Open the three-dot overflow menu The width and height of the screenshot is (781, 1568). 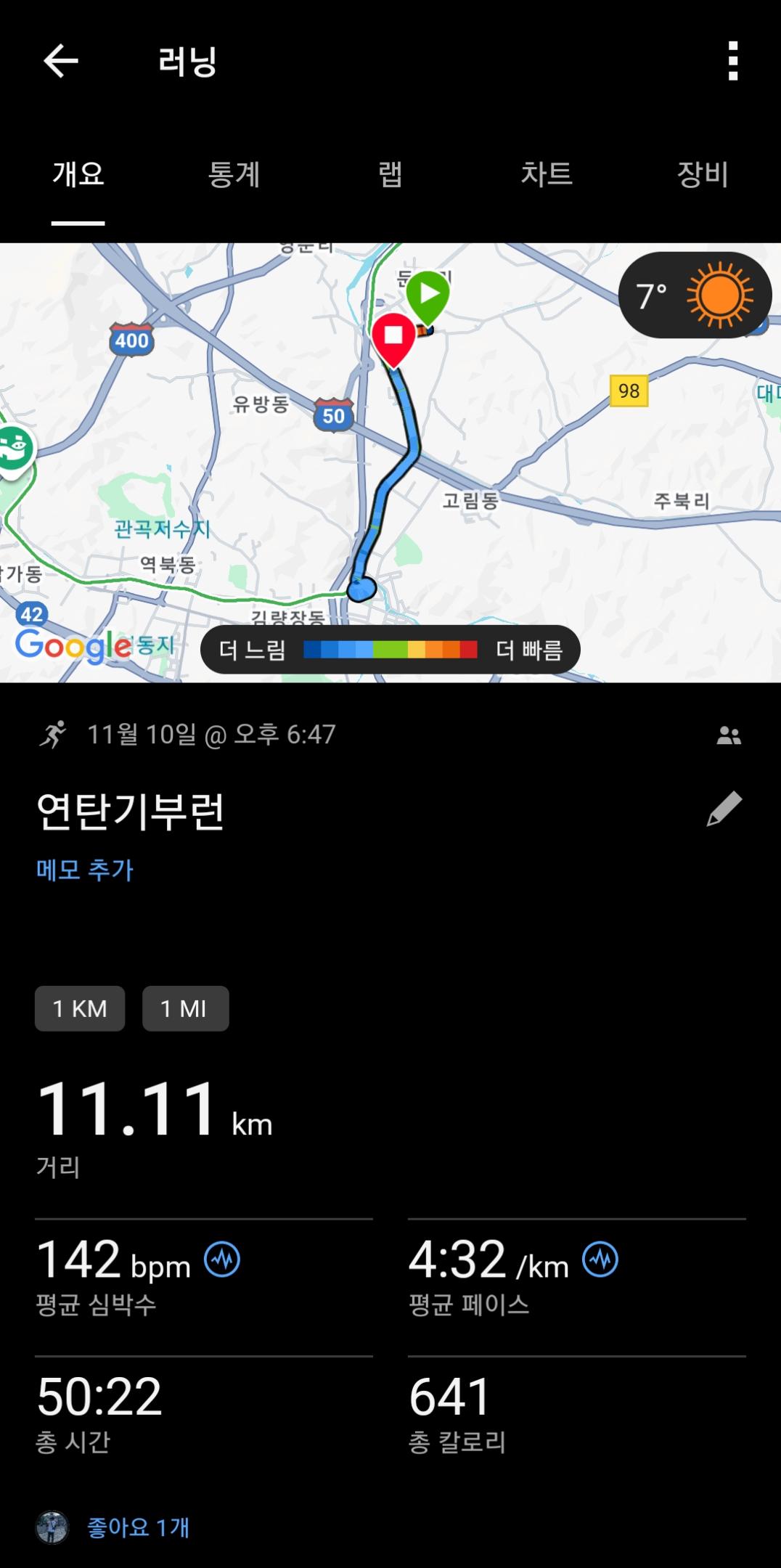click(x=733, y=60)
